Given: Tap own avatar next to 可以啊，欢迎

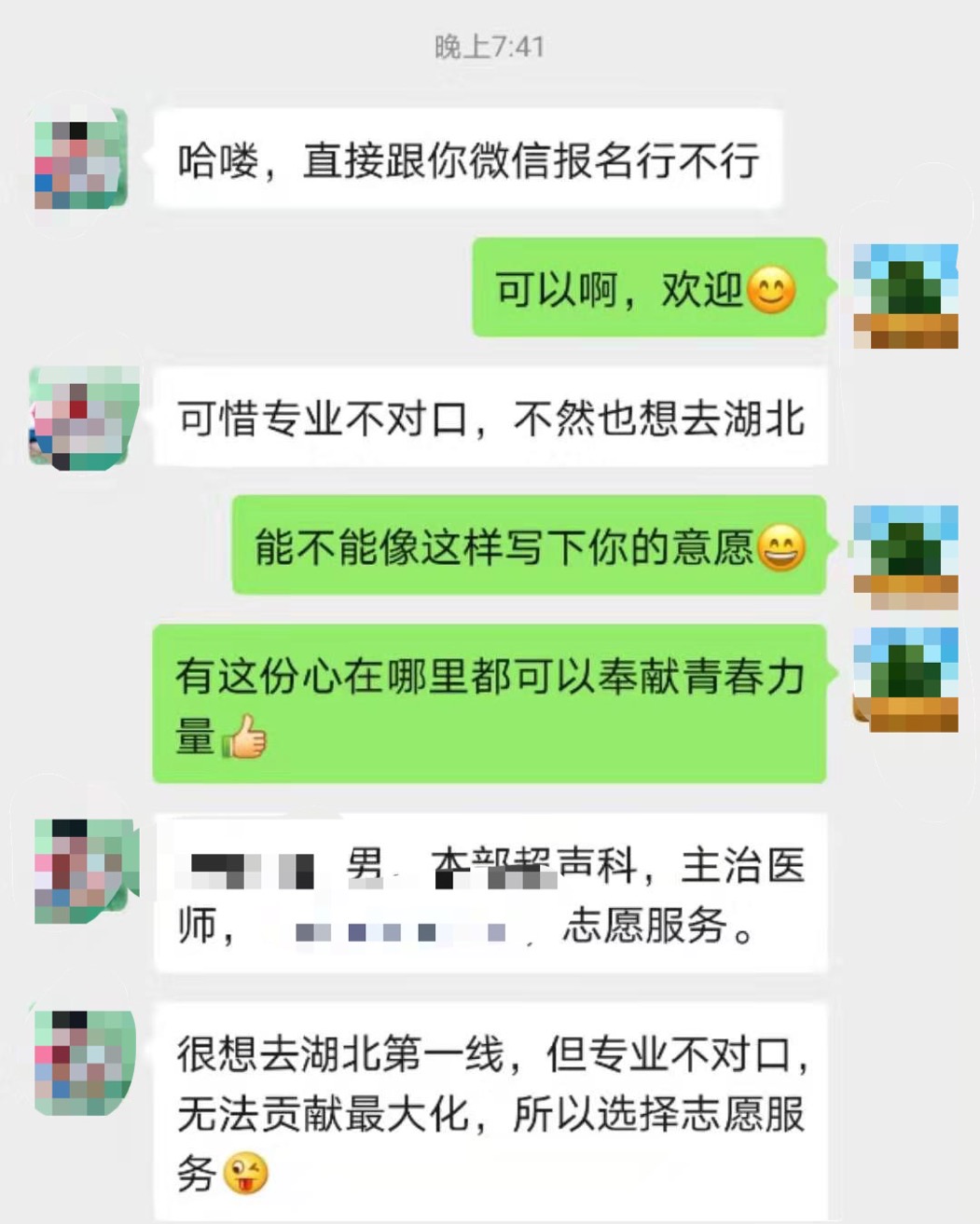Looking at the screenshot, I should click(905, 296).
